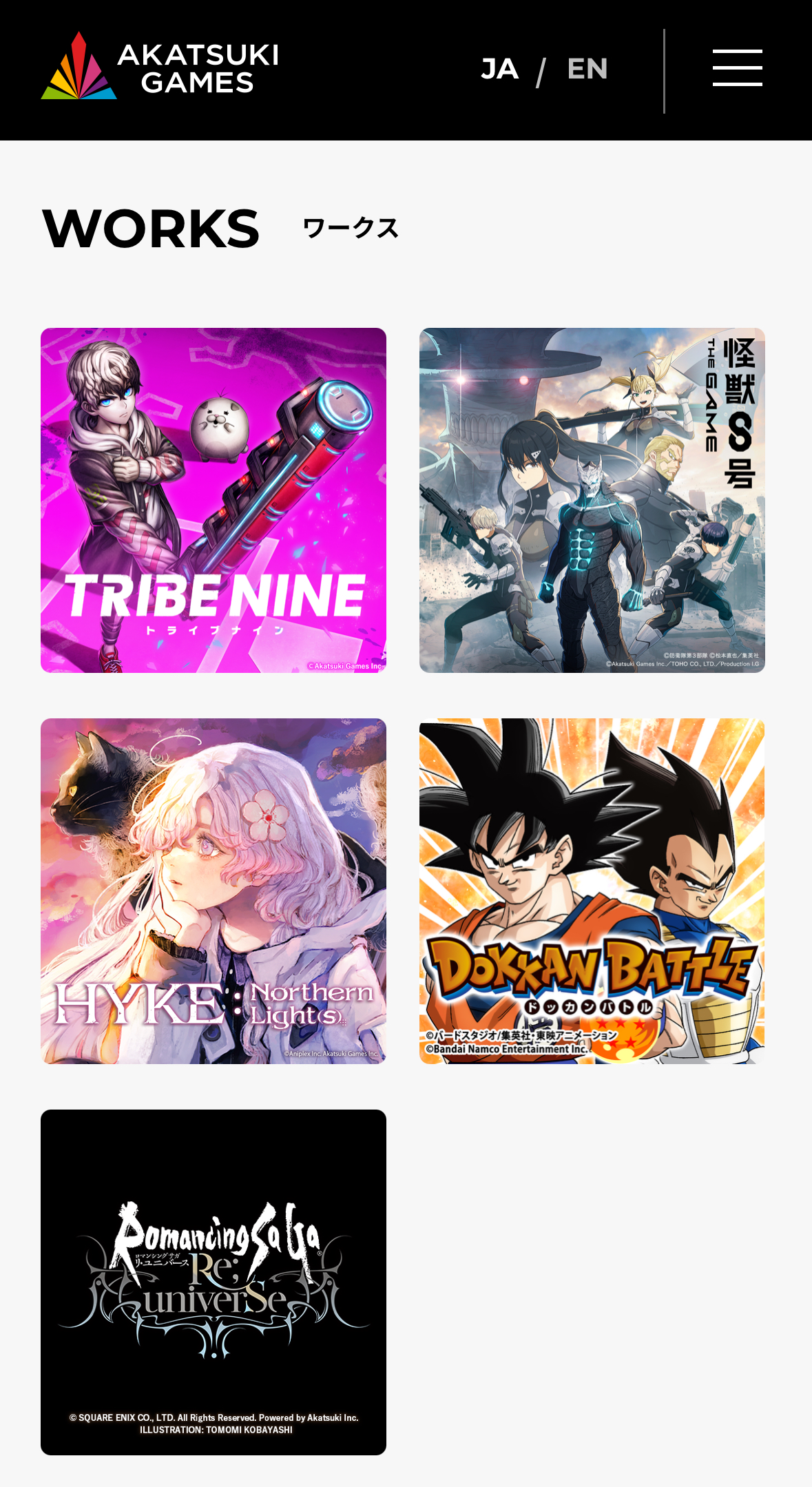The width and height of the screenshot is (812, 1487).
Task: Open the Dokkan Battle game tile
Action: [x=592, y=891]
